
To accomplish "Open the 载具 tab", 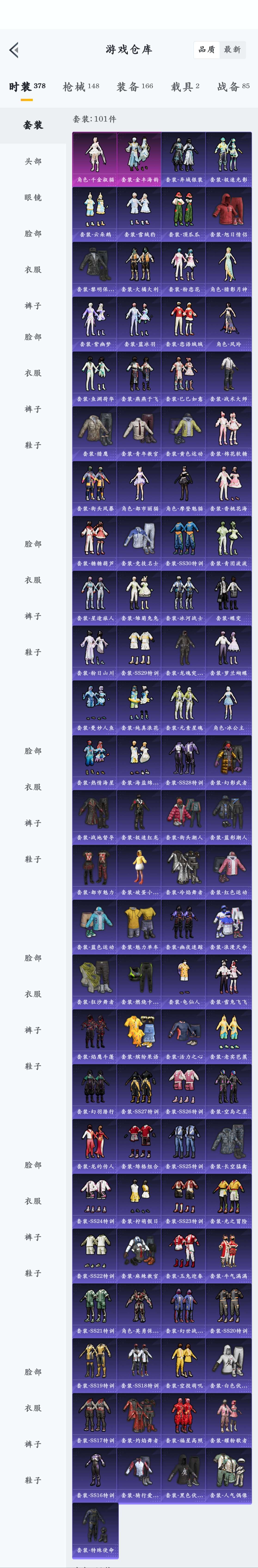I will click(185, 87).
